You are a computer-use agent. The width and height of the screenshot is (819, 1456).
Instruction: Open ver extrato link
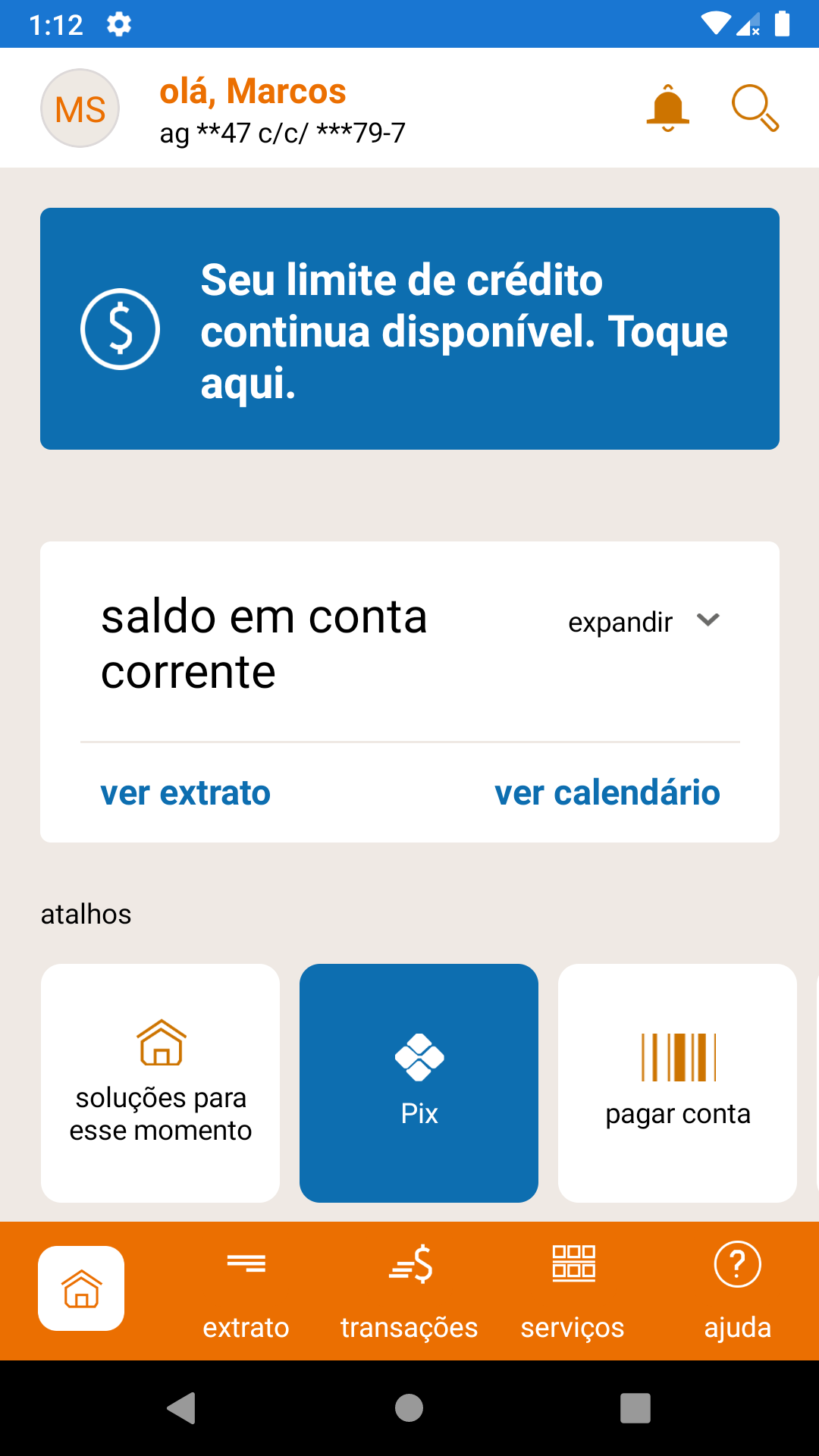[x=186, y=793]
